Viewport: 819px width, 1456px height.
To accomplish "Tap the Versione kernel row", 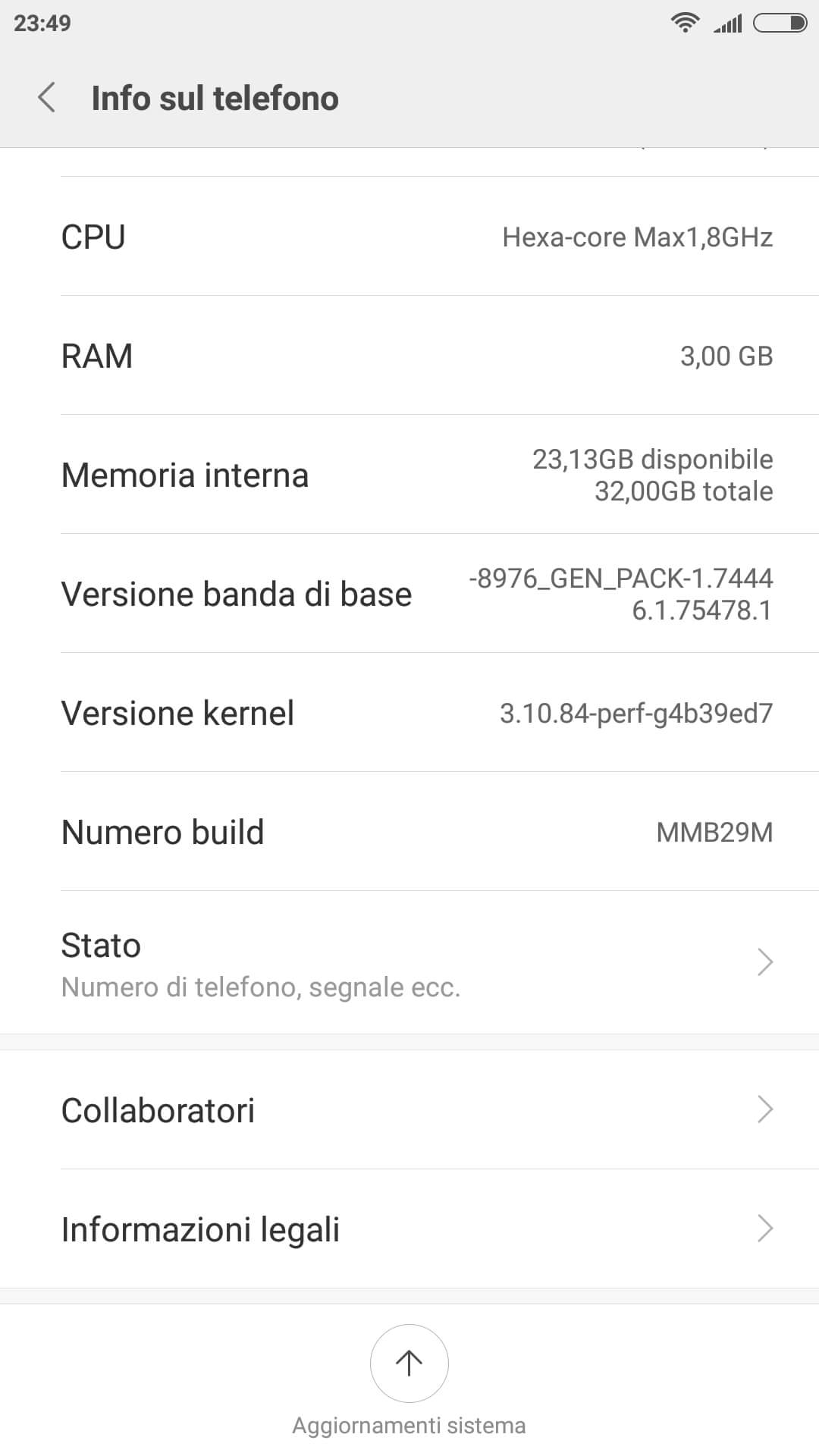I will coord(409,713).
